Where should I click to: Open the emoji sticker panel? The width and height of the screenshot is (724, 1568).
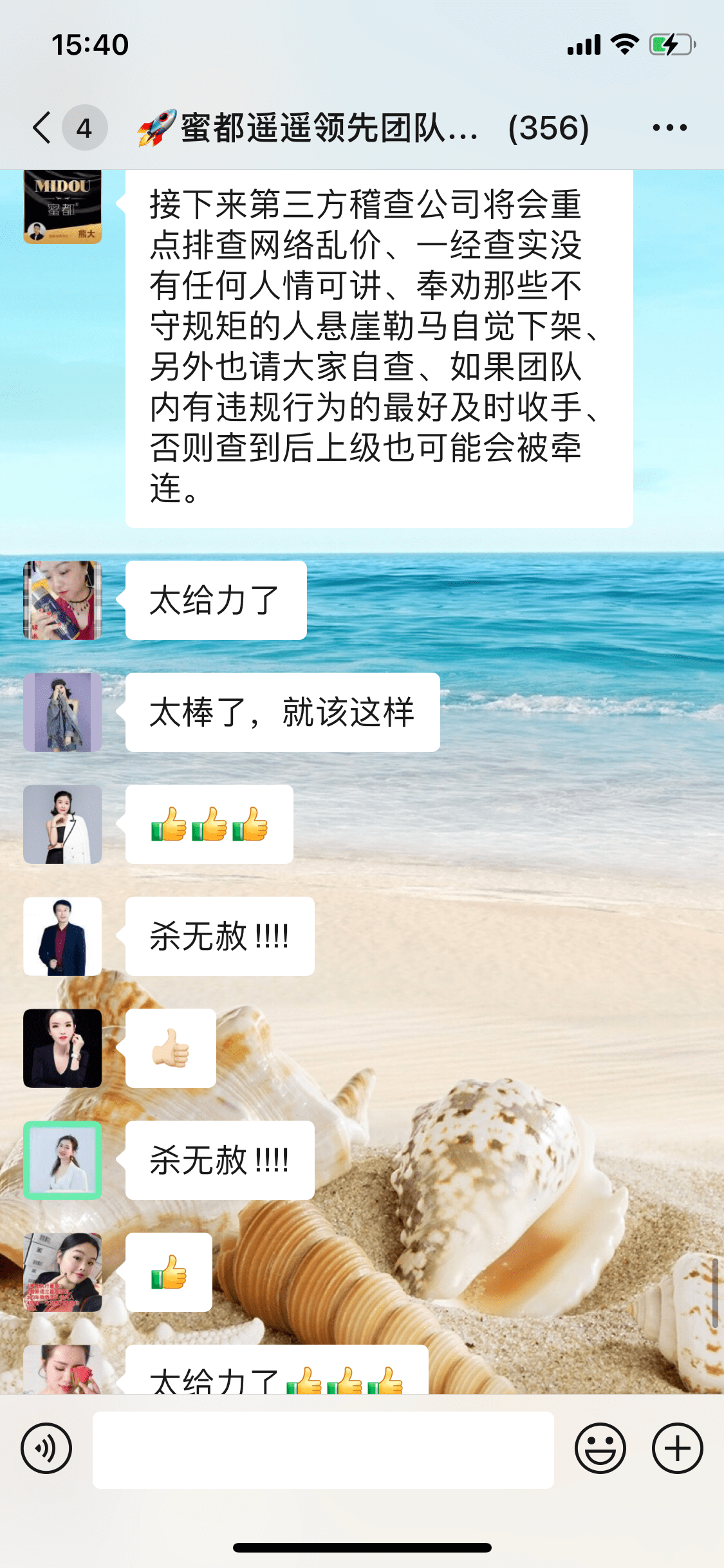(x=600, y=1449)
